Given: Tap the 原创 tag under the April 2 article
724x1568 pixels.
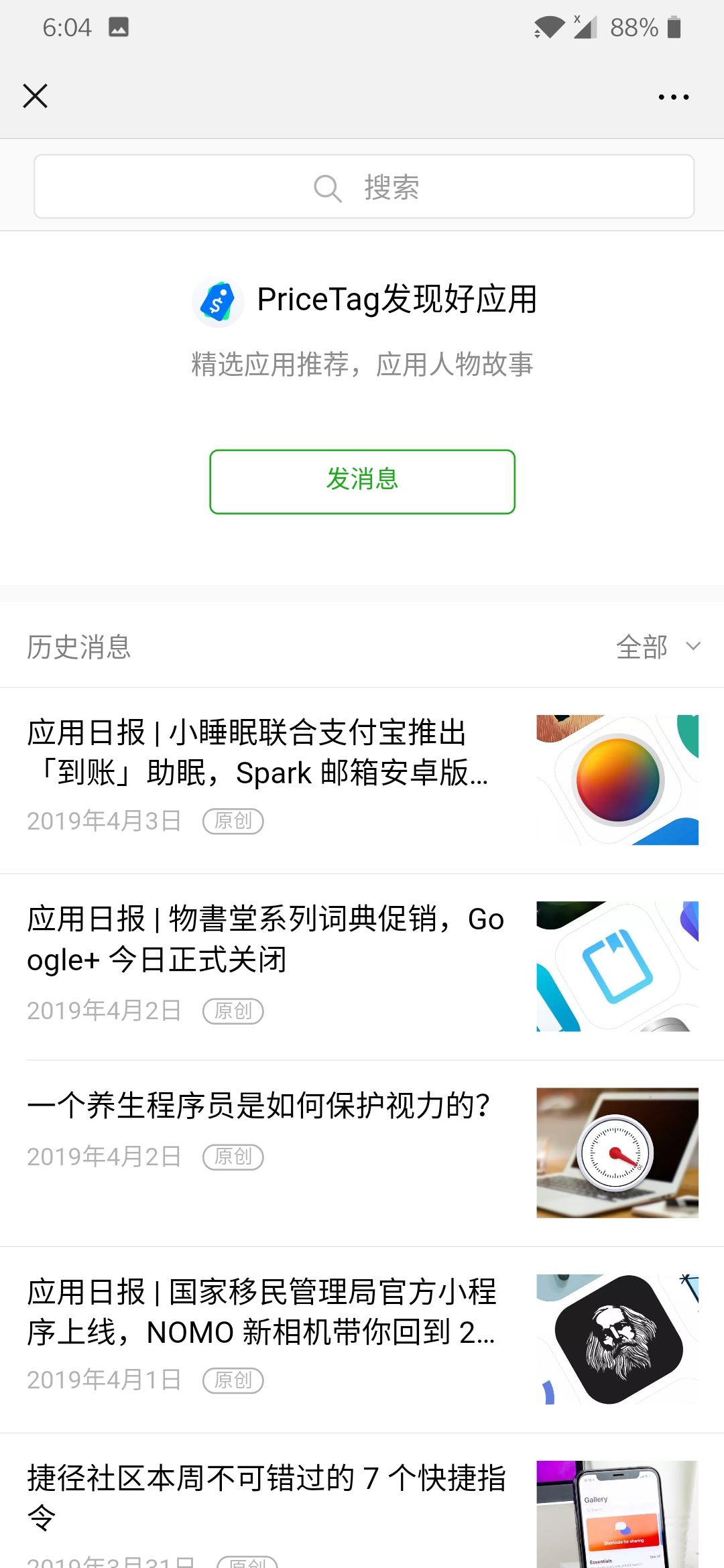Looking at the screenshot, I should click(x=233, y=1011).
